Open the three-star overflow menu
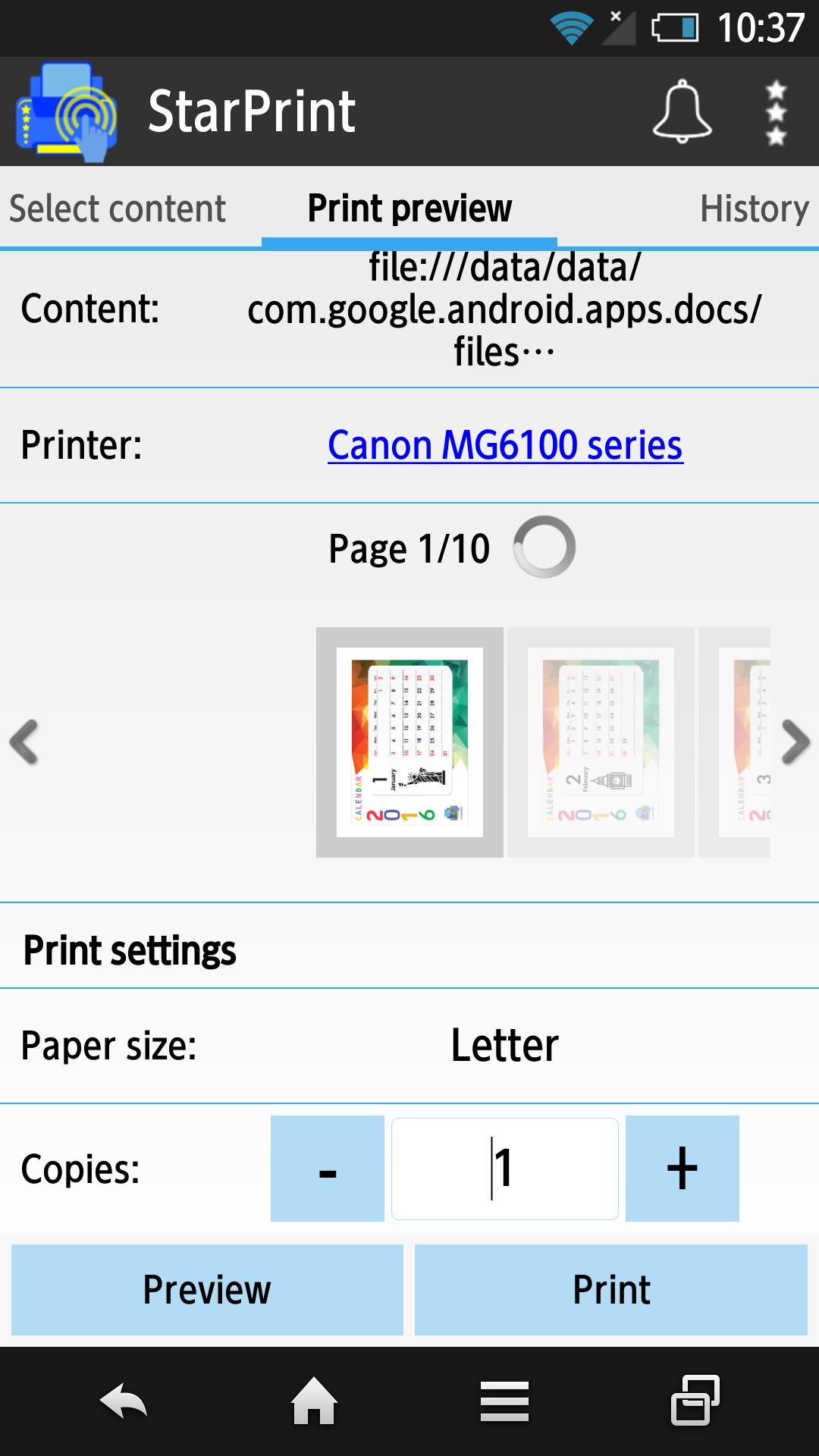Viewport: 819px width, 1456px height. point(776,113)
